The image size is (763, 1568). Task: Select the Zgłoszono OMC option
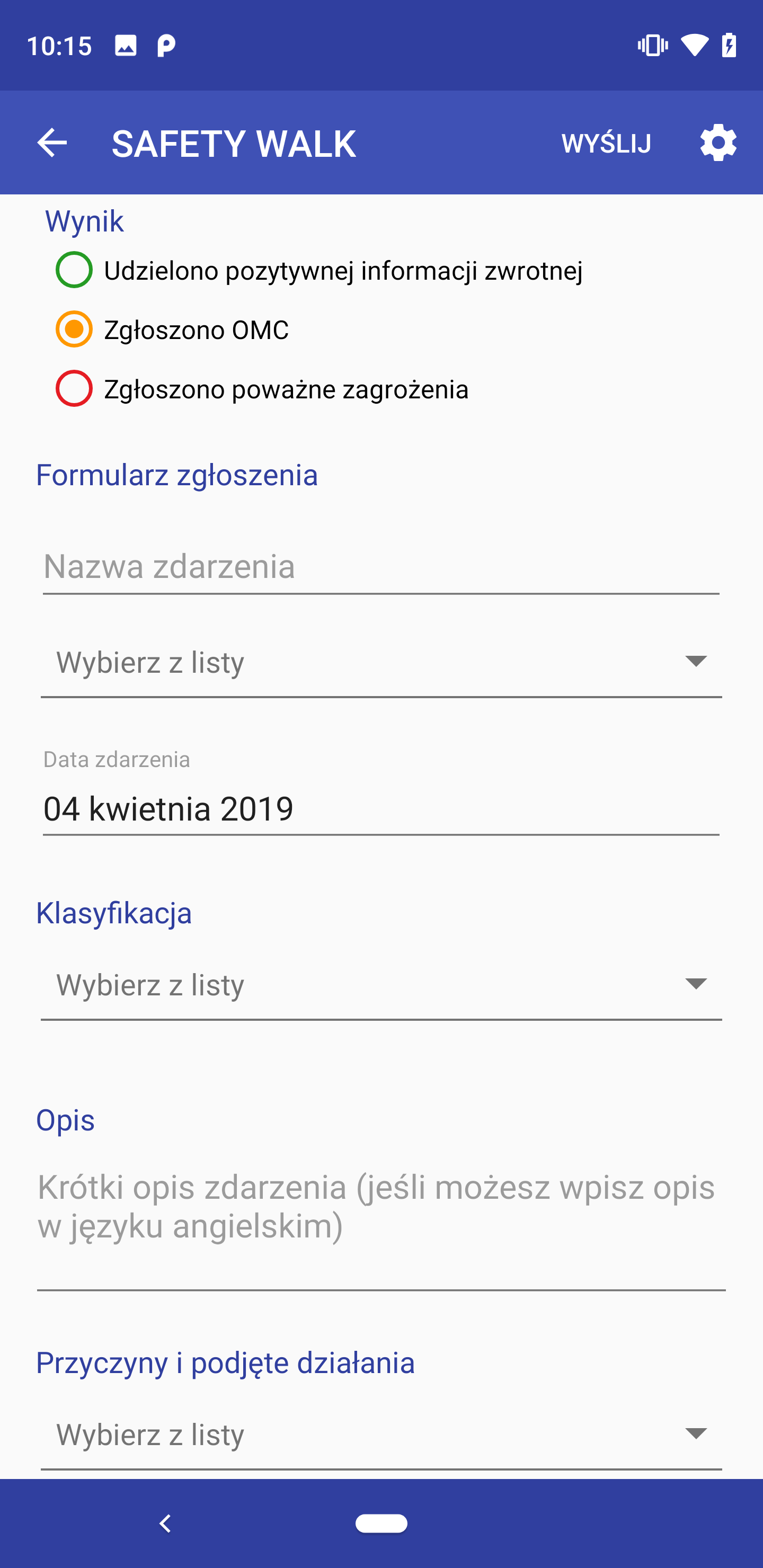point(172,329)
